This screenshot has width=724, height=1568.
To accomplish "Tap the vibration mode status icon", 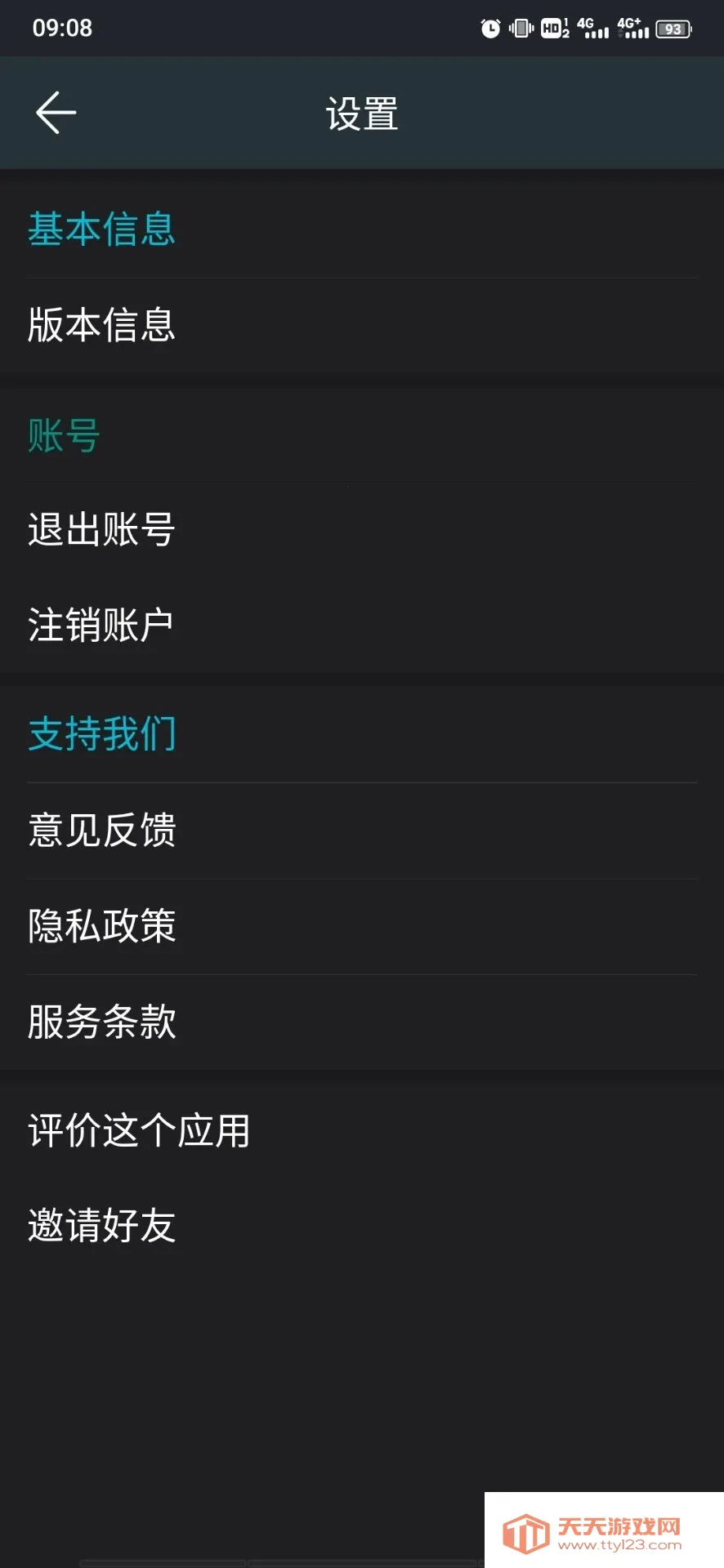I will [x=521, y=28].
